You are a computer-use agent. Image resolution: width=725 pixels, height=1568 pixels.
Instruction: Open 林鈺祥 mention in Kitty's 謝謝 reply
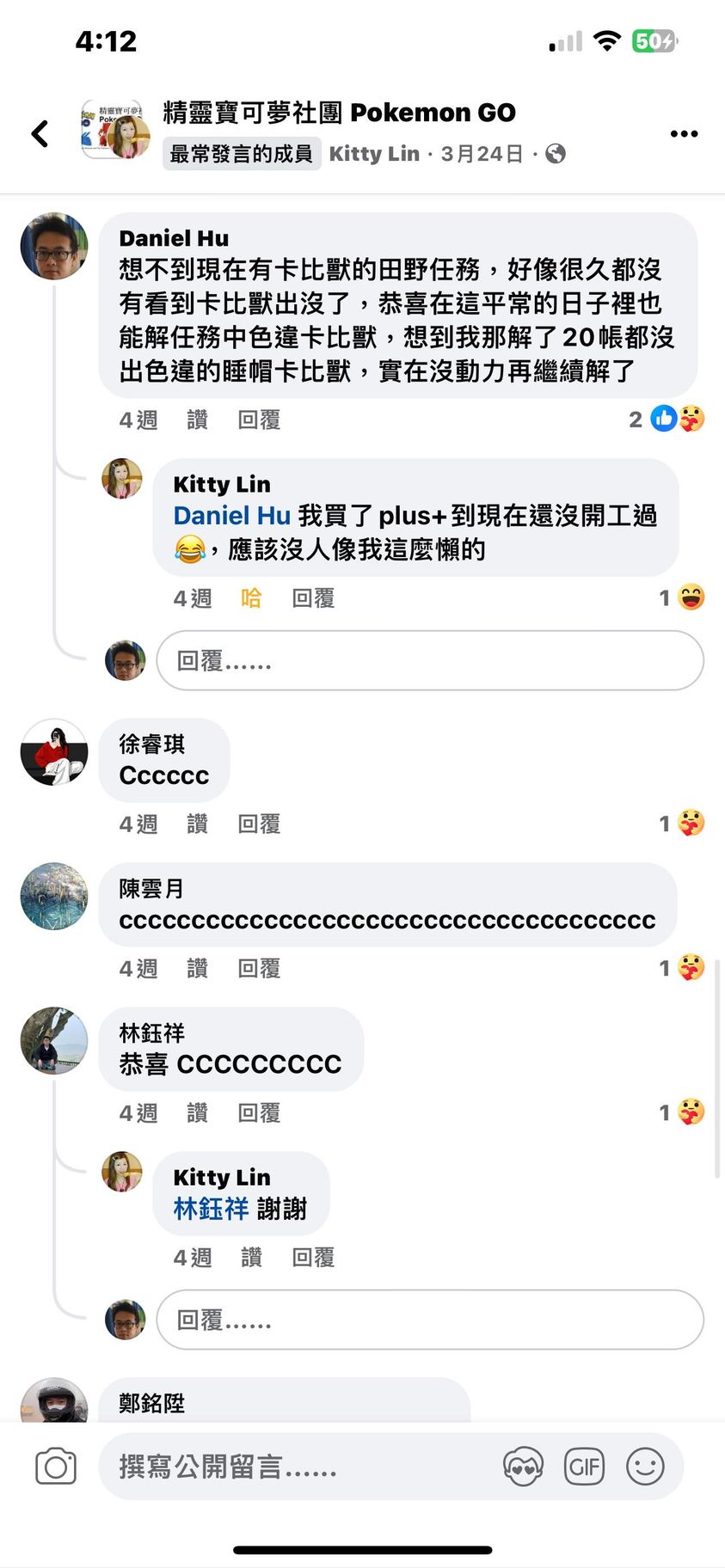click(x=211, y=1209)
